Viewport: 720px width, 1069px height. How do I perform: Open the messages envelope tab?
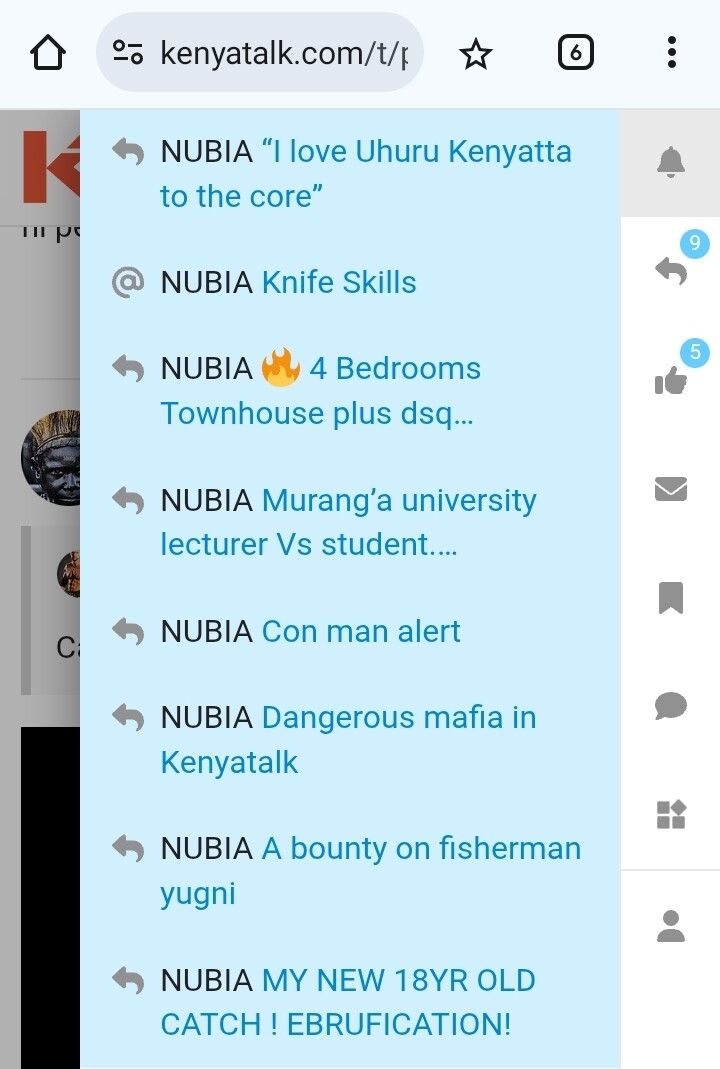coord(671,489)
